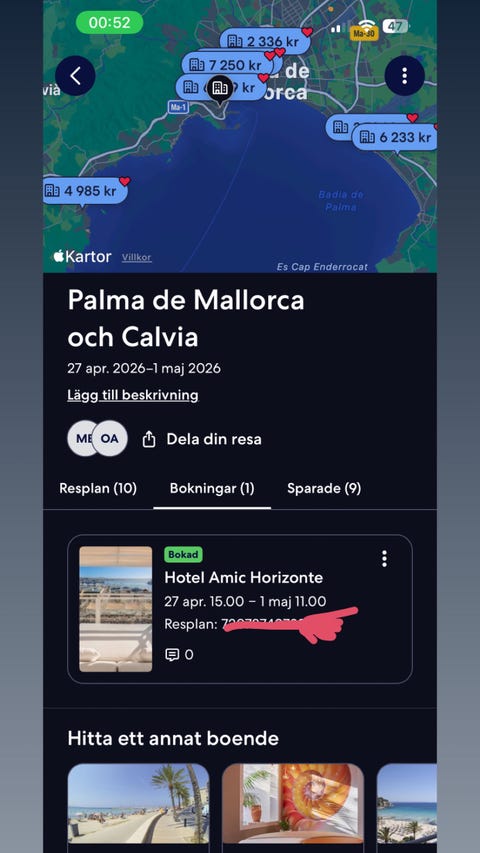Switch to the Sparade (9) tab
Screen dimensions: 480x853
tap(324, 488)
